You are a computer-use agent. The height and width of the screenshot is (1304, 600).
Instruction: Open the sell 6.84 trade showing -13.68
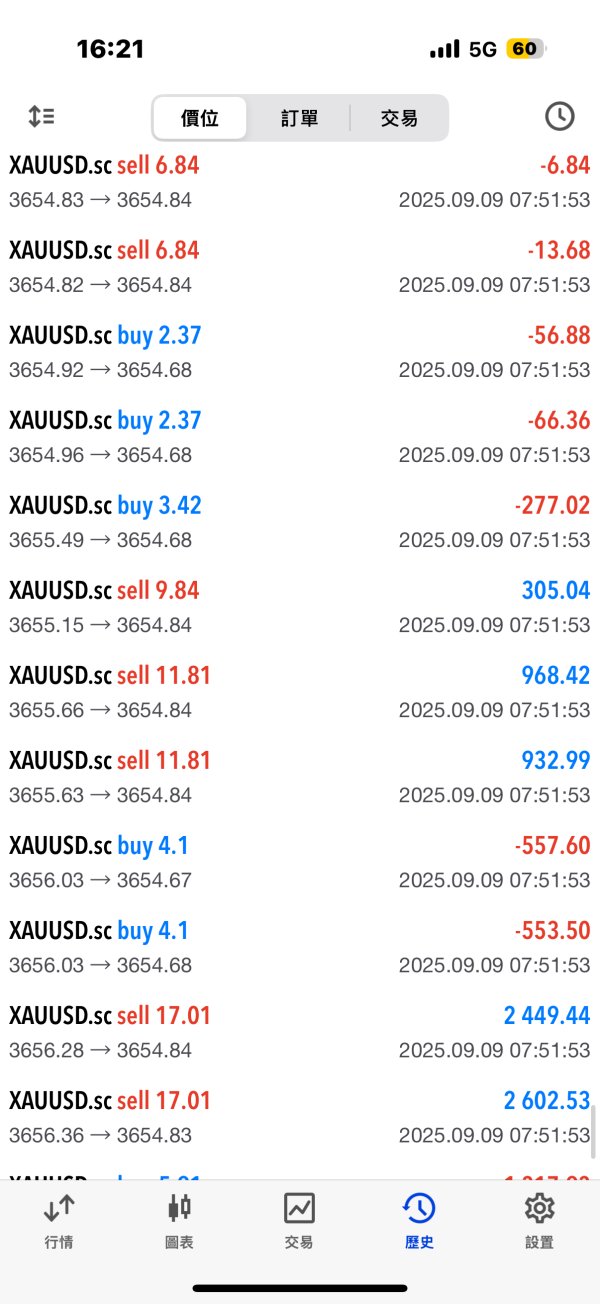click(x=300, y=267)
